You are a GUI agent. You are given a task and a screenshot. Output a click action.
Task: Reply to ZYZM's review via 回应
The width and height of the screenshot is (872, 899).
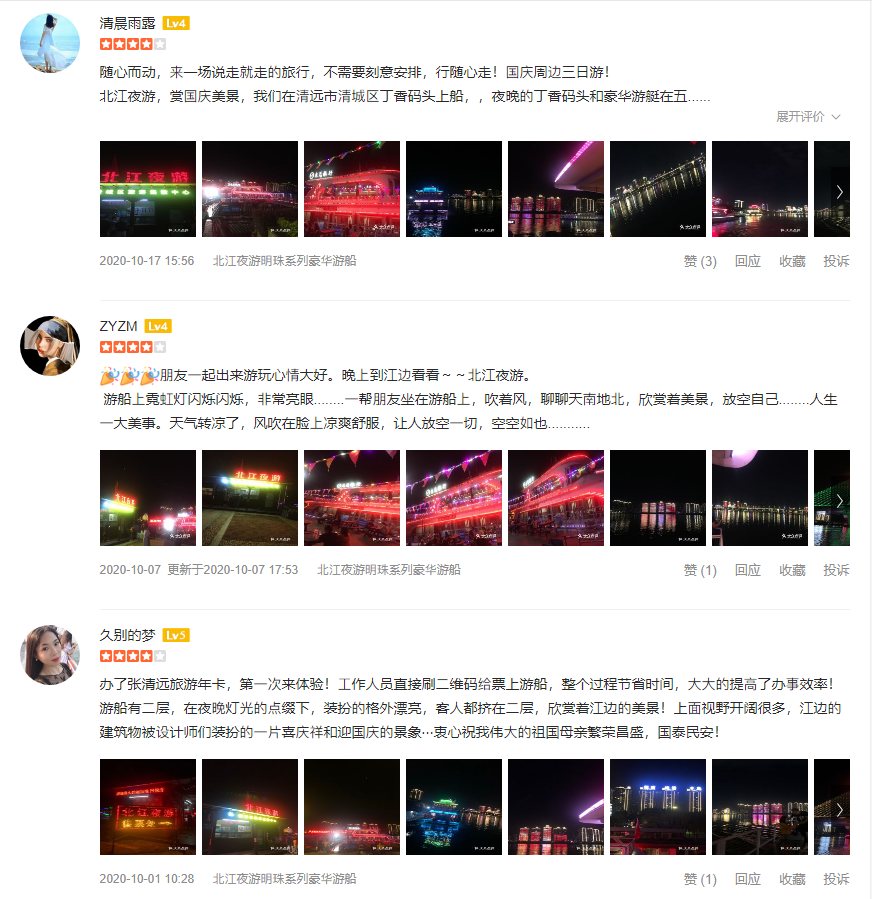(748, 570)
